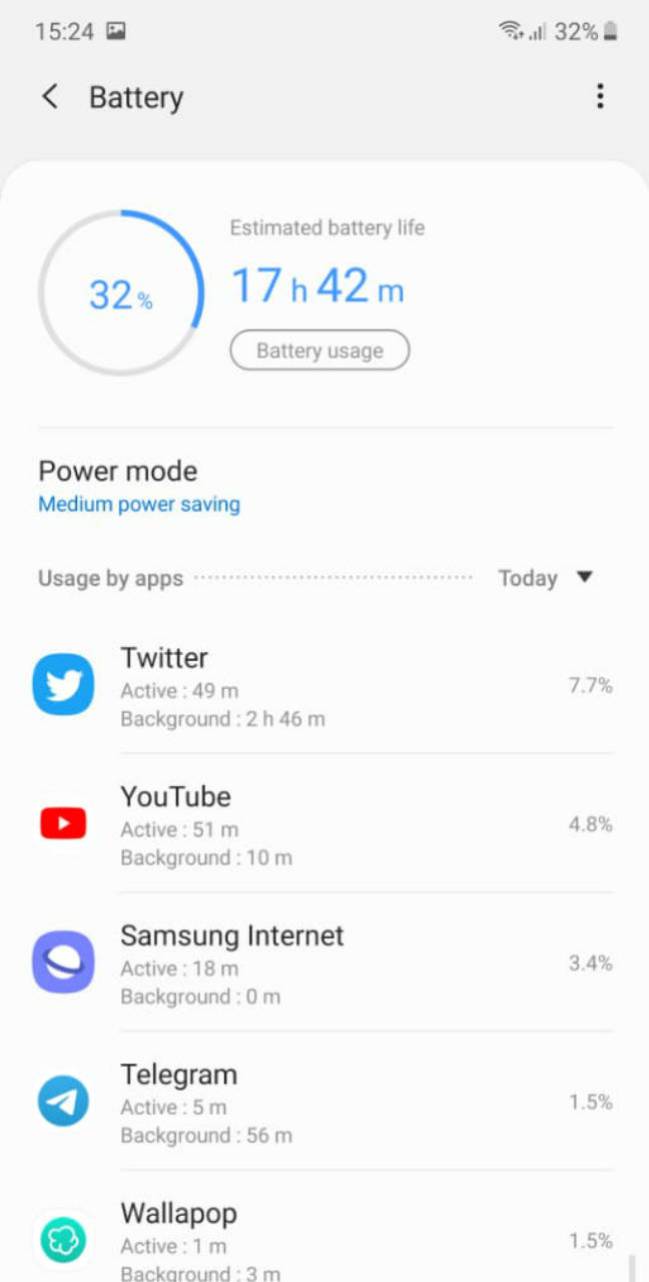Image resolution: width=649 pixels, height=1282 pixels.
Task: Show Wallapop battery usage details
Action: click(324, 1240)
